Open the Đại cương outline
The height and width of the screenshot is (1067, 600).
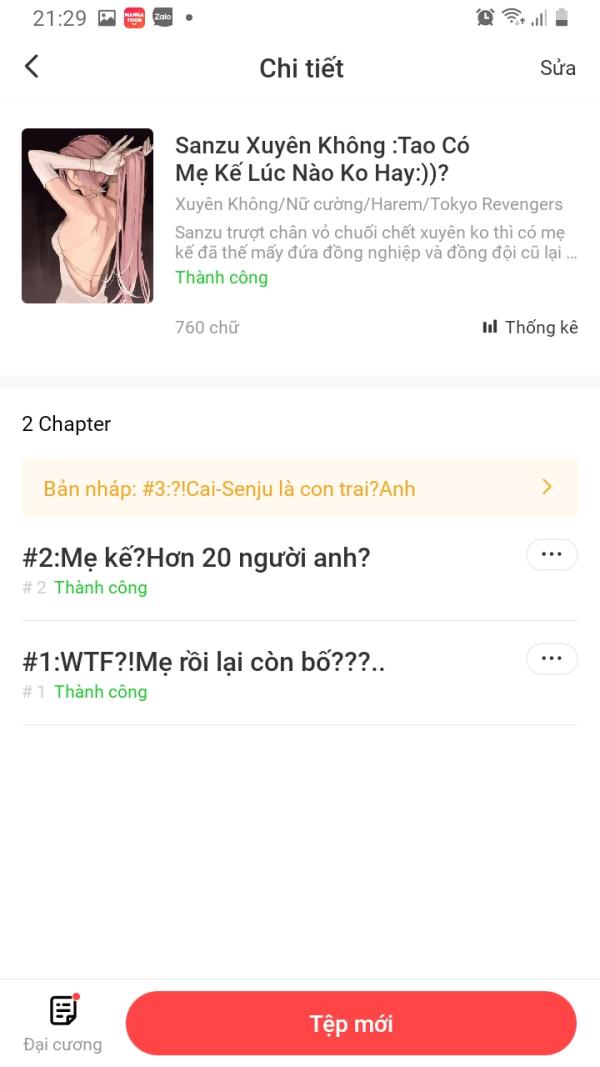pos(63,1023)
